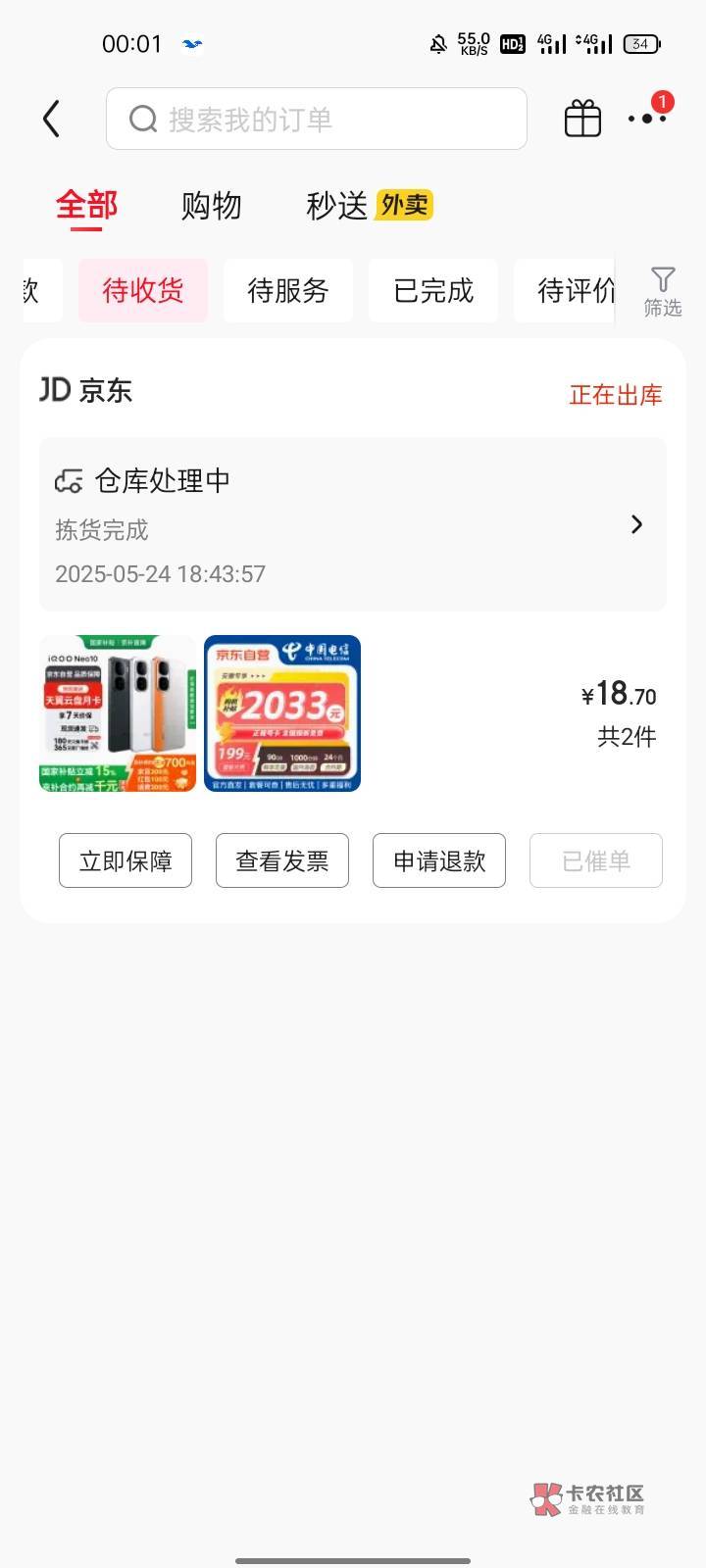Tap the 搜索我的订单 search box

click(x=316, y=120)
